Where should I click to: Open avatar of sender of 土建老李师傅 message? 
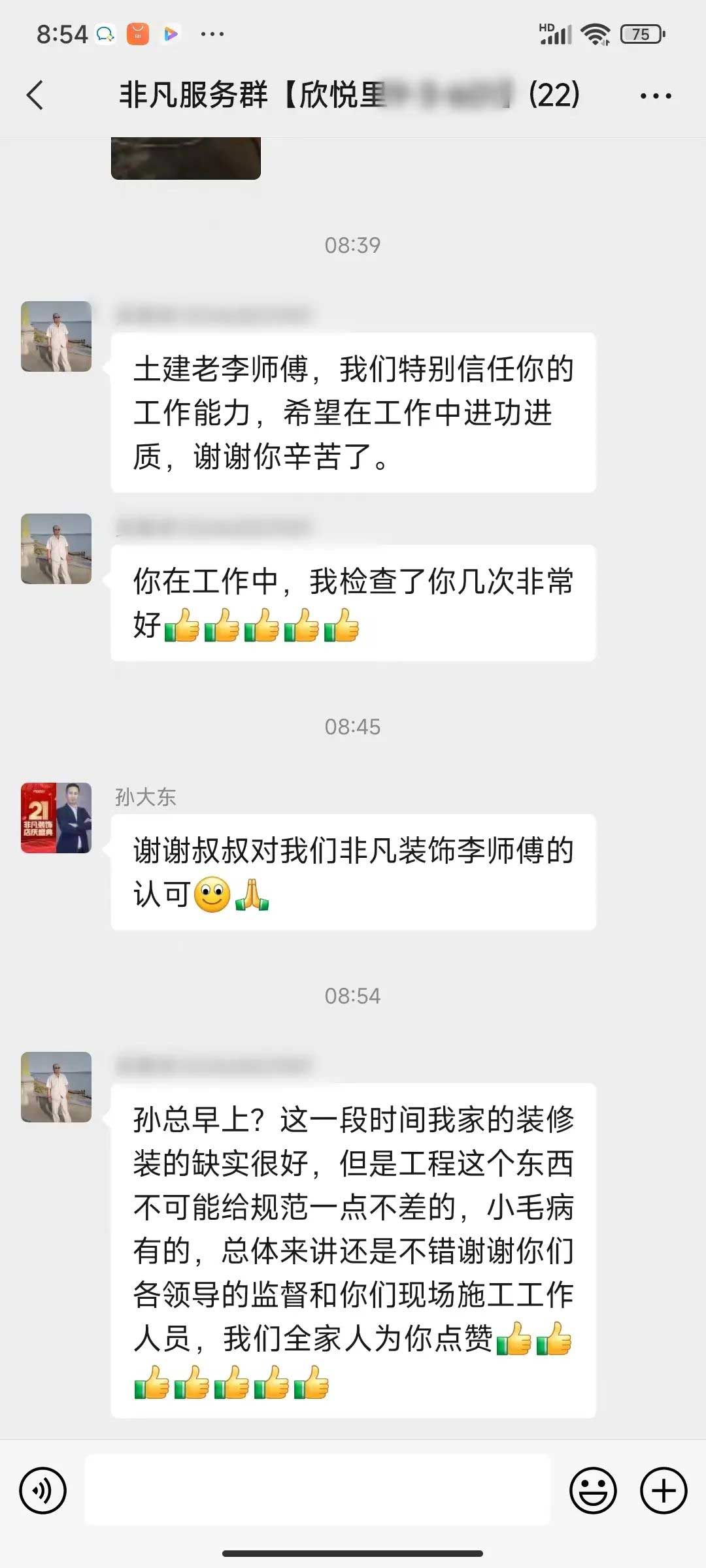pos(56,336)
